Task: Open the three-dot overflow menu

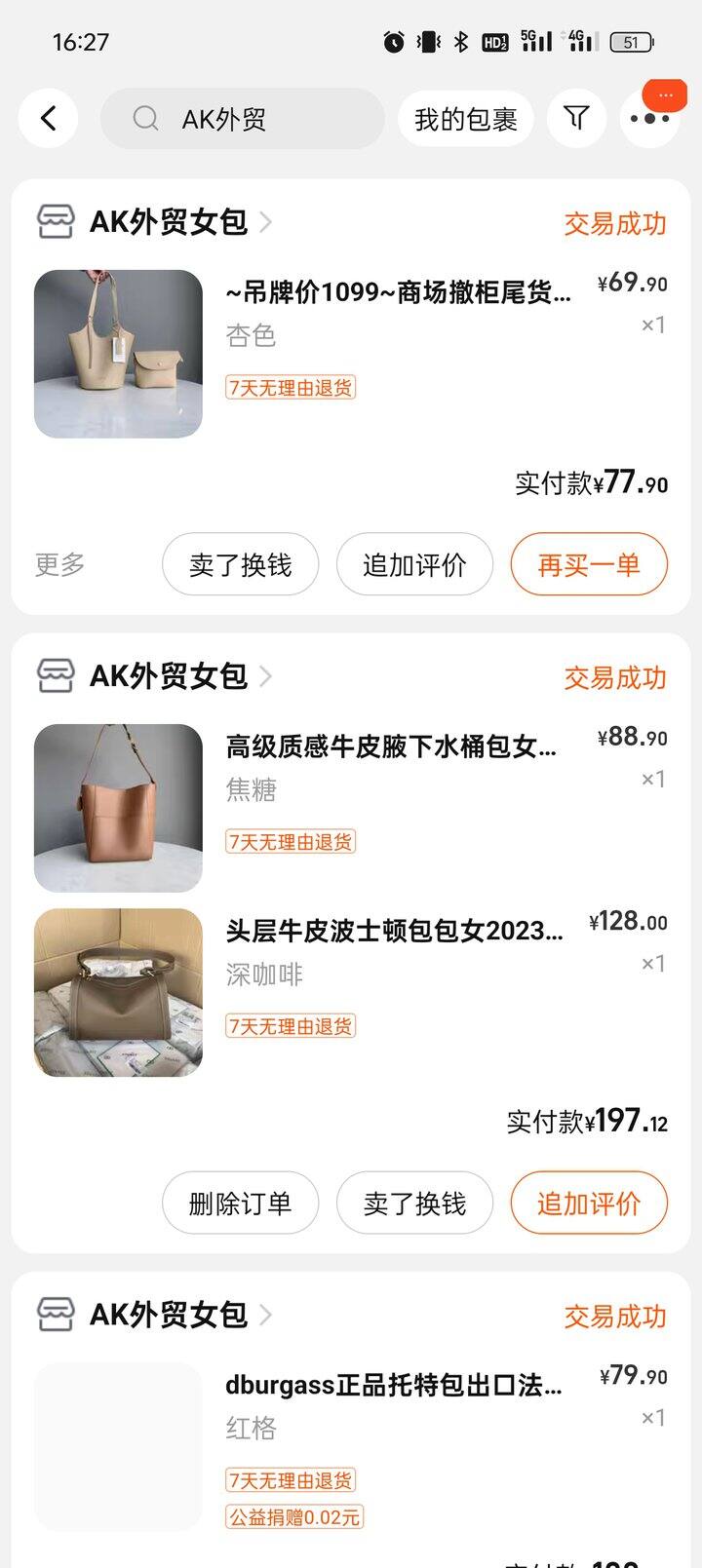Action: (x=649, y=119)
